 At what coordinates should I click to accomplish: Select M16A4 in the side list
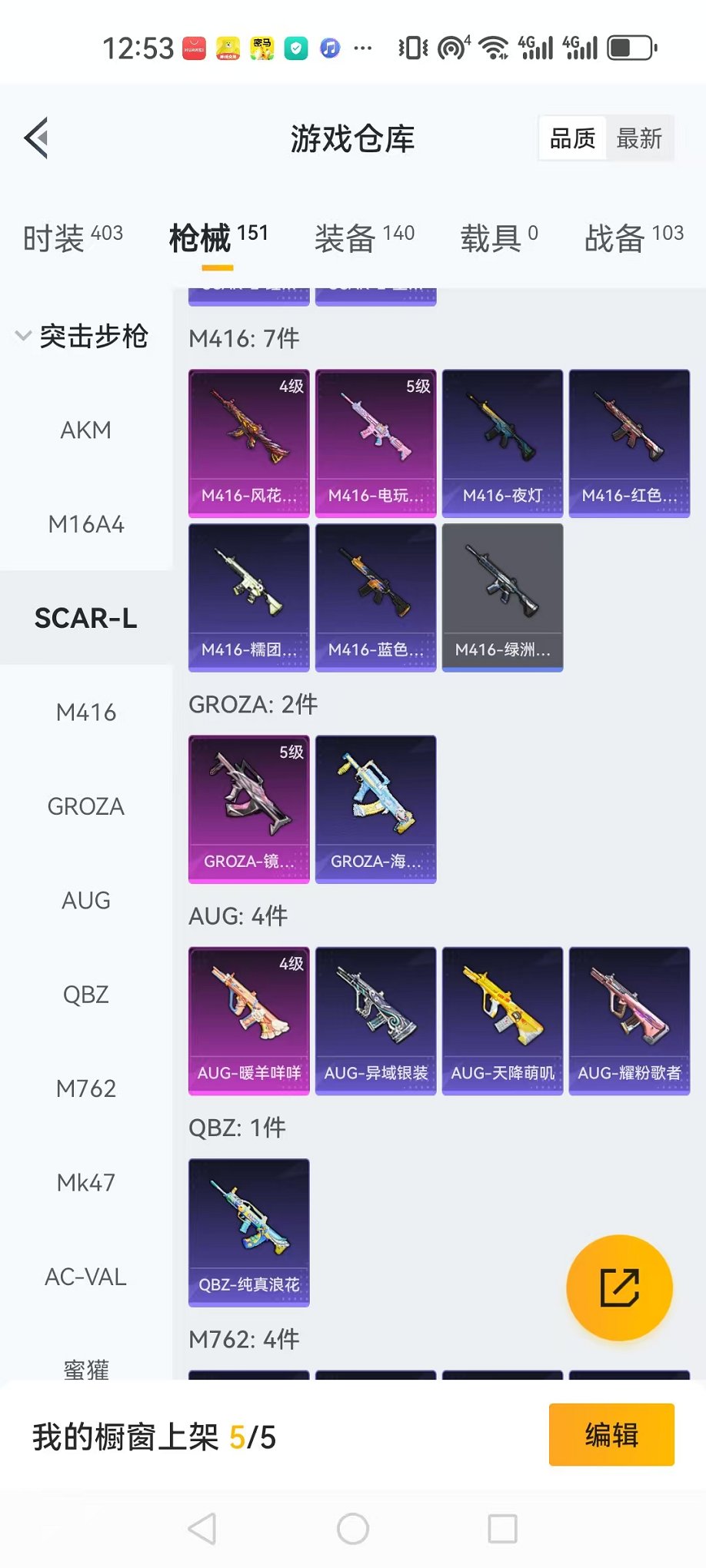pyautogui.click(x=85, y=524)
